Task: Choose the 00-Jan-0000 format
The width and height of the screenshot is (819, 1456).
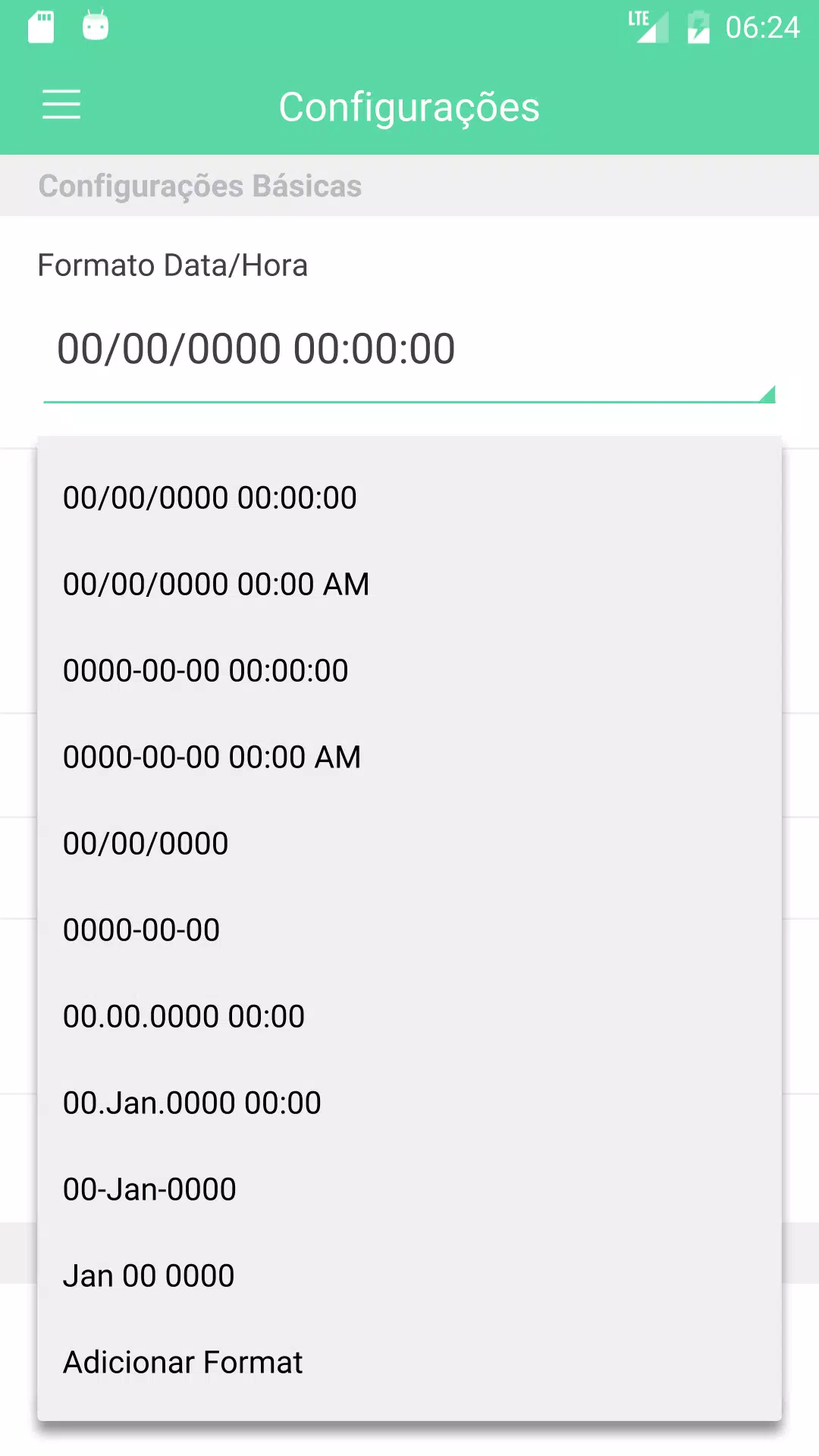Action: point(409,1189)
